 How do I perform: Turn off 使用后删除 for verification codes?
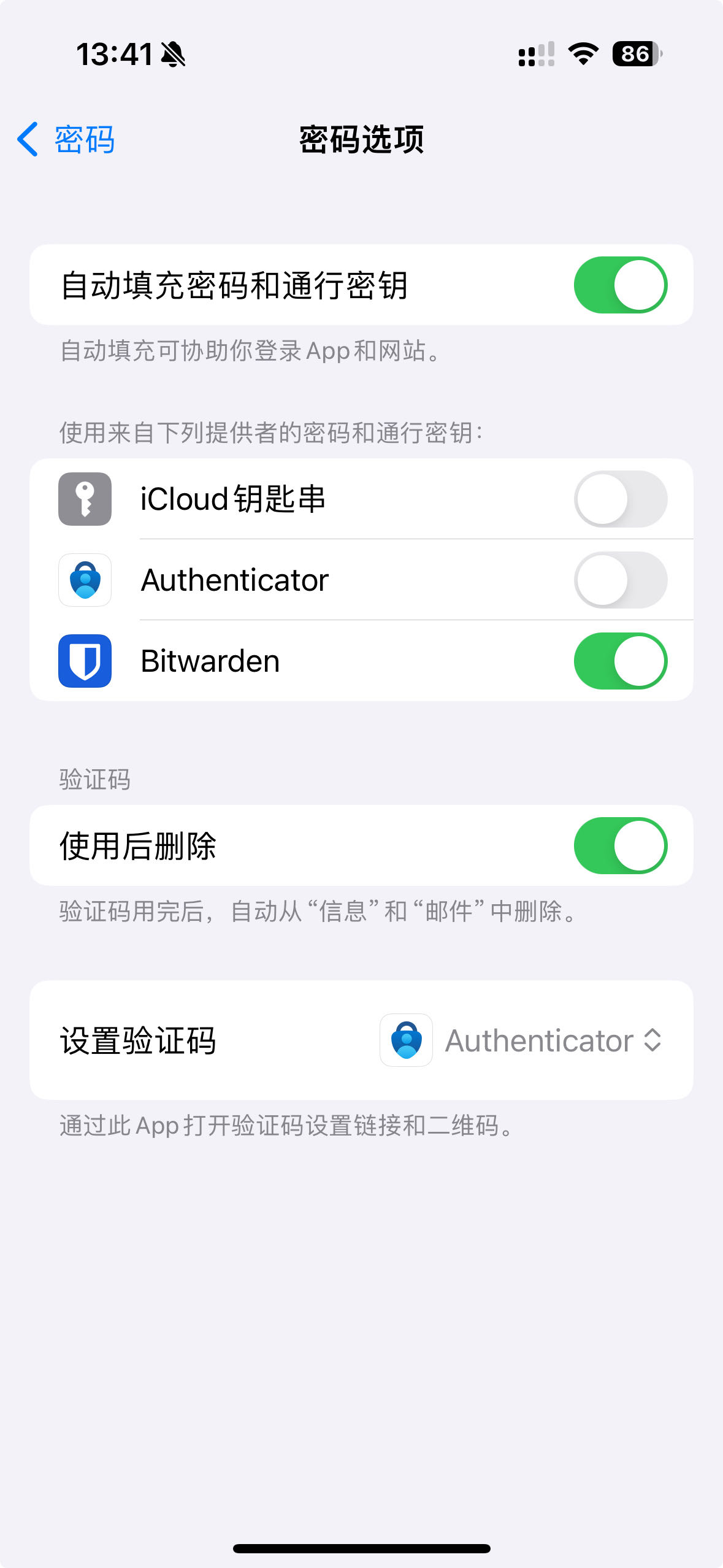pyautogui.click(x=620, y=845)
